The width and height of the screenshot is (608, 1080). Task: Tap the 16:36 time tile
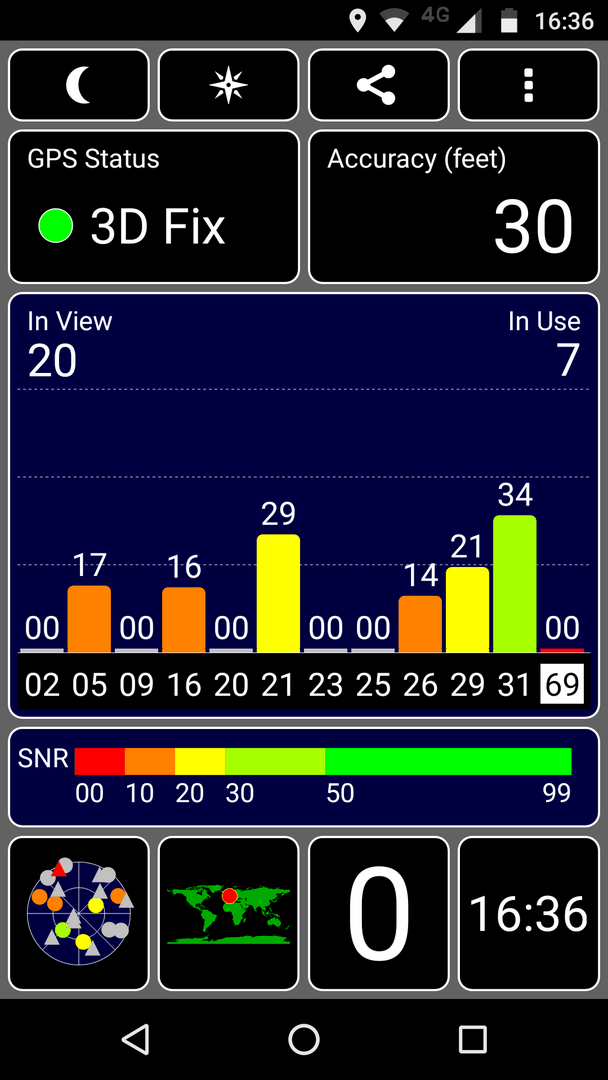[528, 912]
